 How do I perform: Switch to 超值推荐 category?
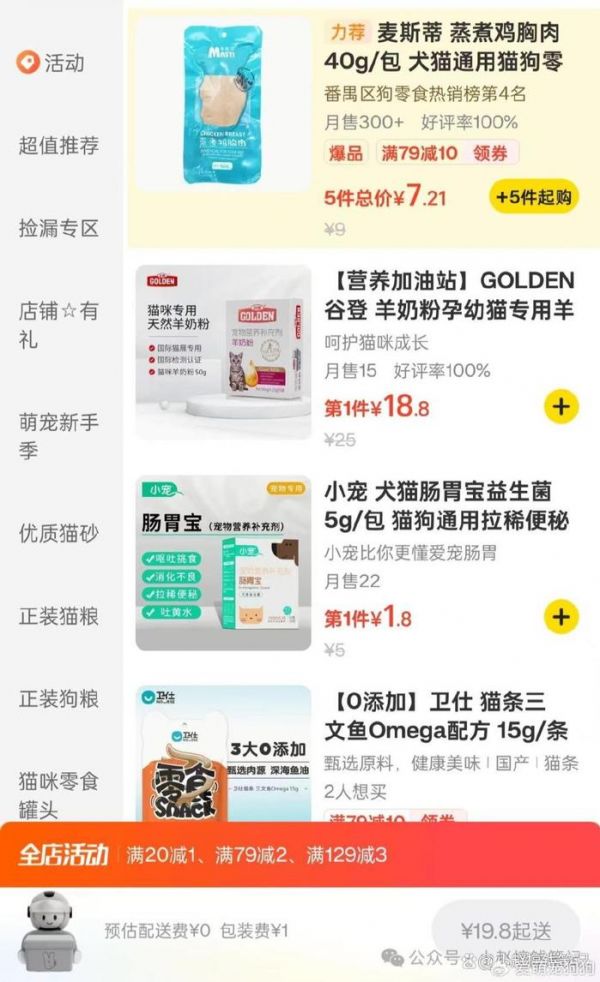click(59, 146)
